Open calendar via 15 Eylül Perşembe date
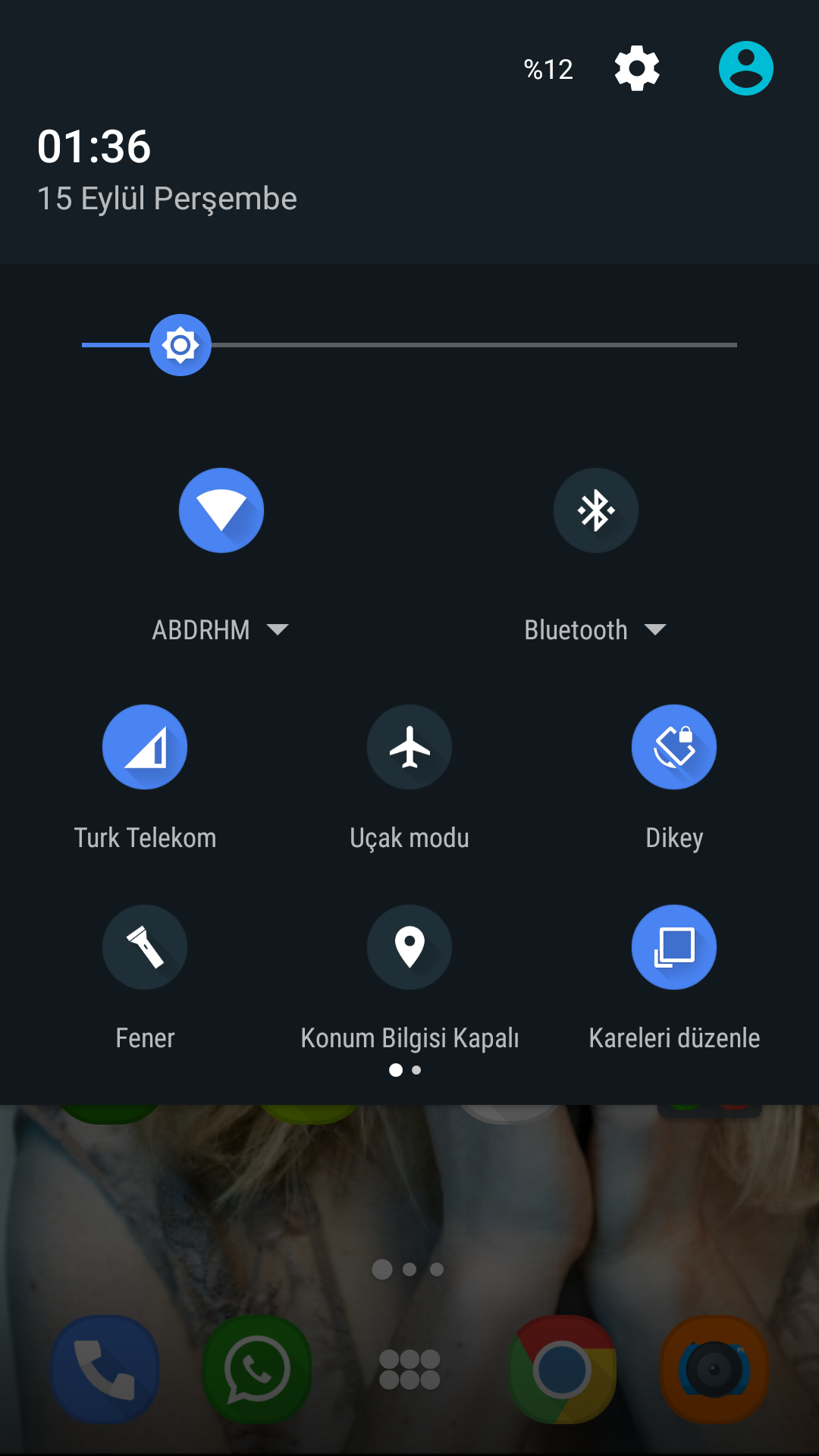 [x=167, y=199]
